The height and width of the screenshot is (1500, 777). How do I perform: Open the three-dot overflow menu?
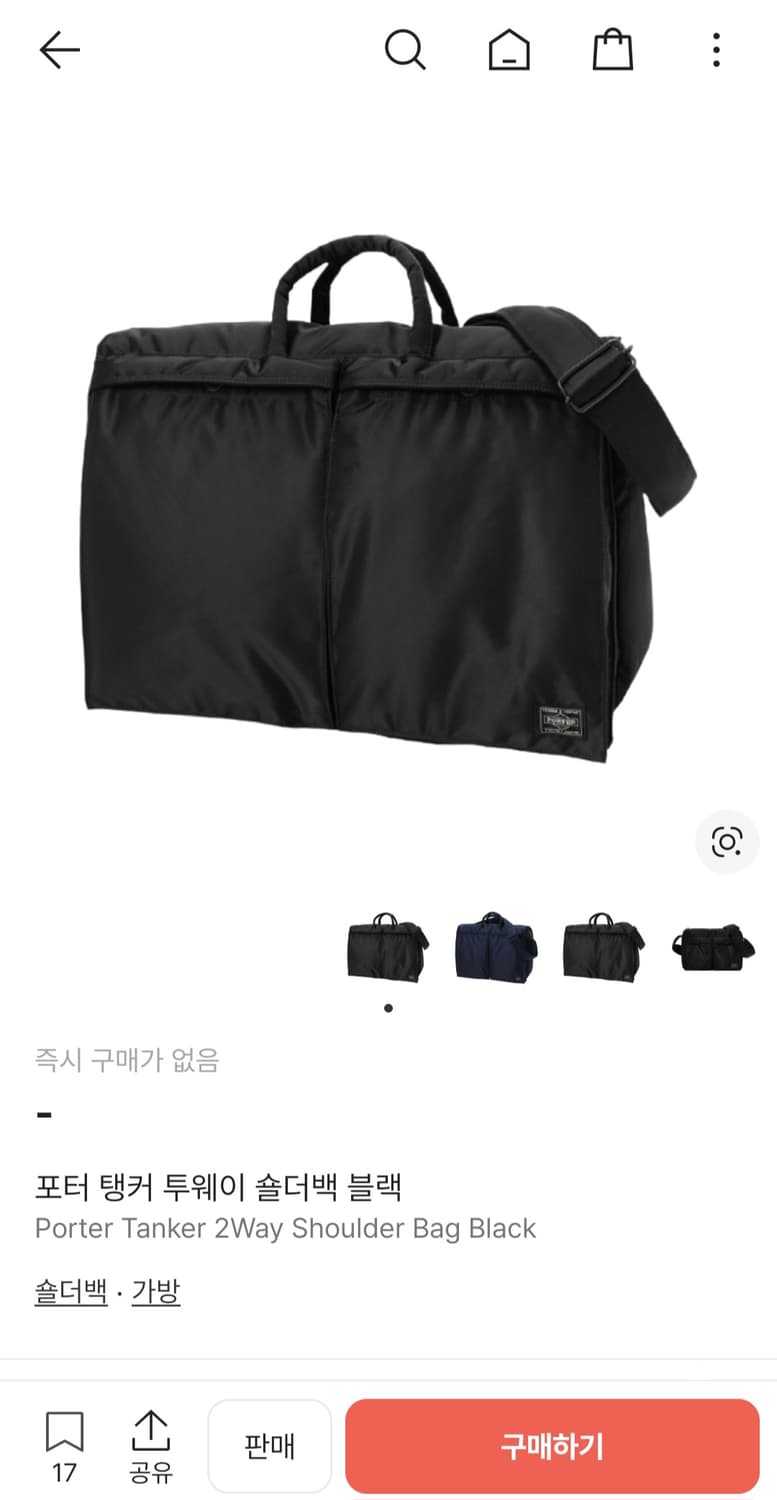pyautogui.click(x=716, y=50)
